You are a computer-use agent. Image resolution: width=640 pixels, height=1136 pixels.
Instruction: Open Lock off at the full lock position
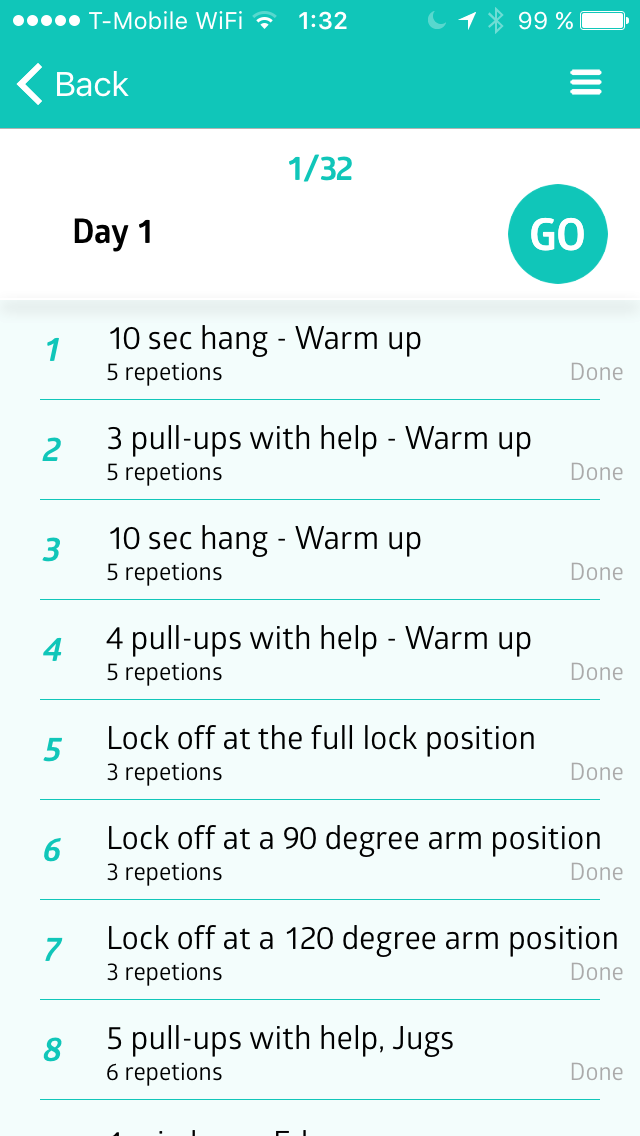(320, 750)
